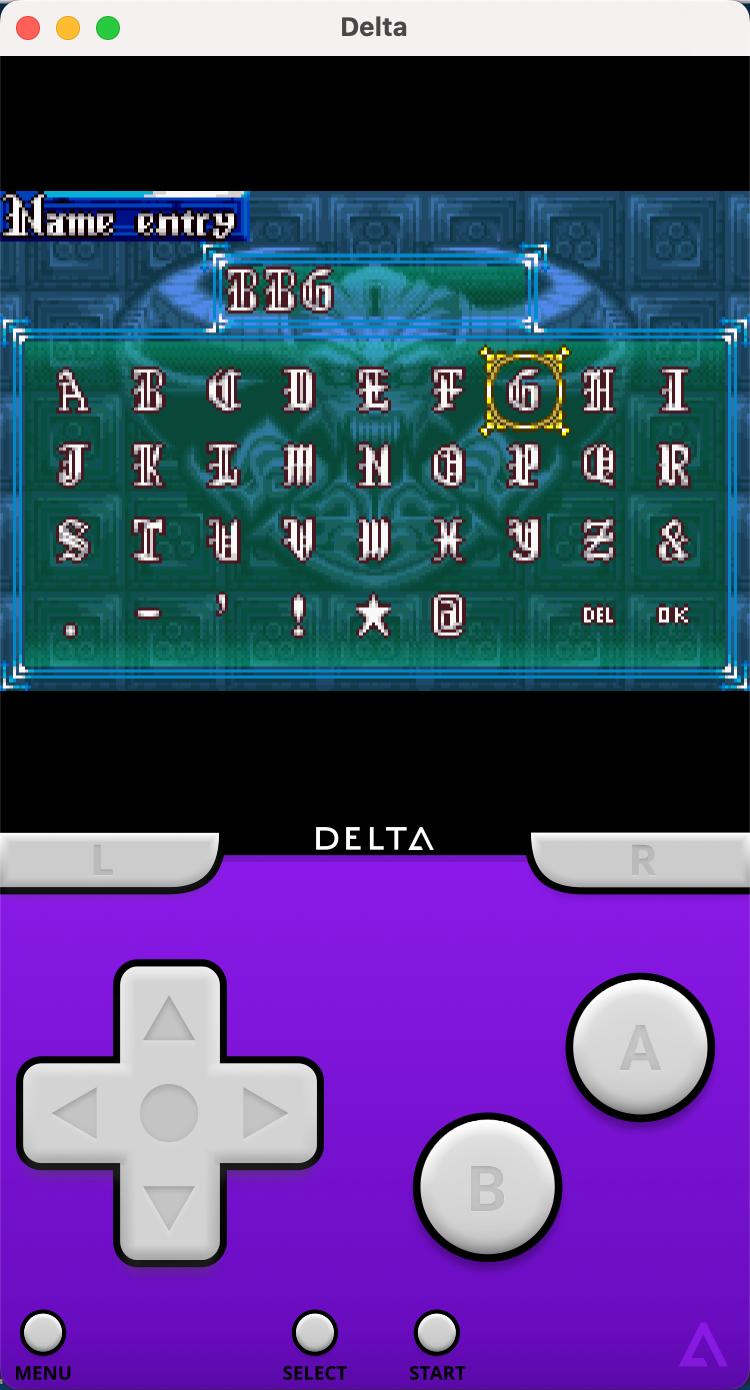Hit the R shoulder button

642,860
